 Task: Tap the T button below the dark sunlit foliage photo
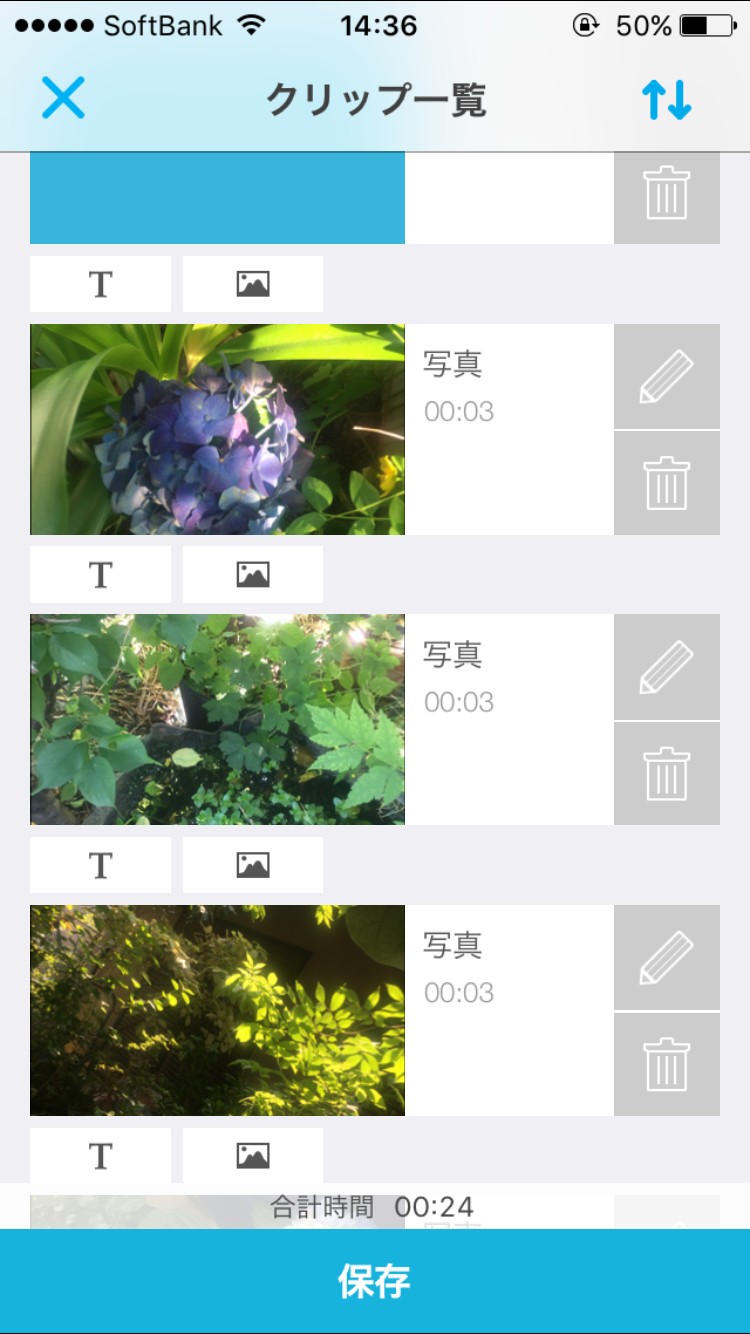click(100, 1156)
